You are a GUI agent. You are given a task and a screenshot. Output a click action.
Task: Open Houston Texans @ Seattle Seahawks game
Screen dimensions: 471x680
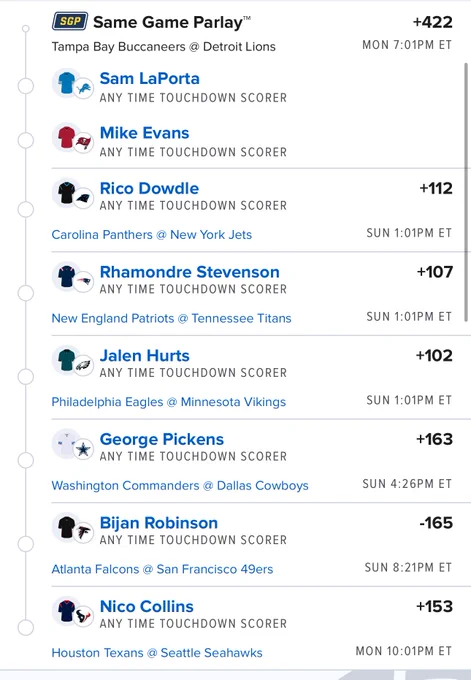coord(157,653)
